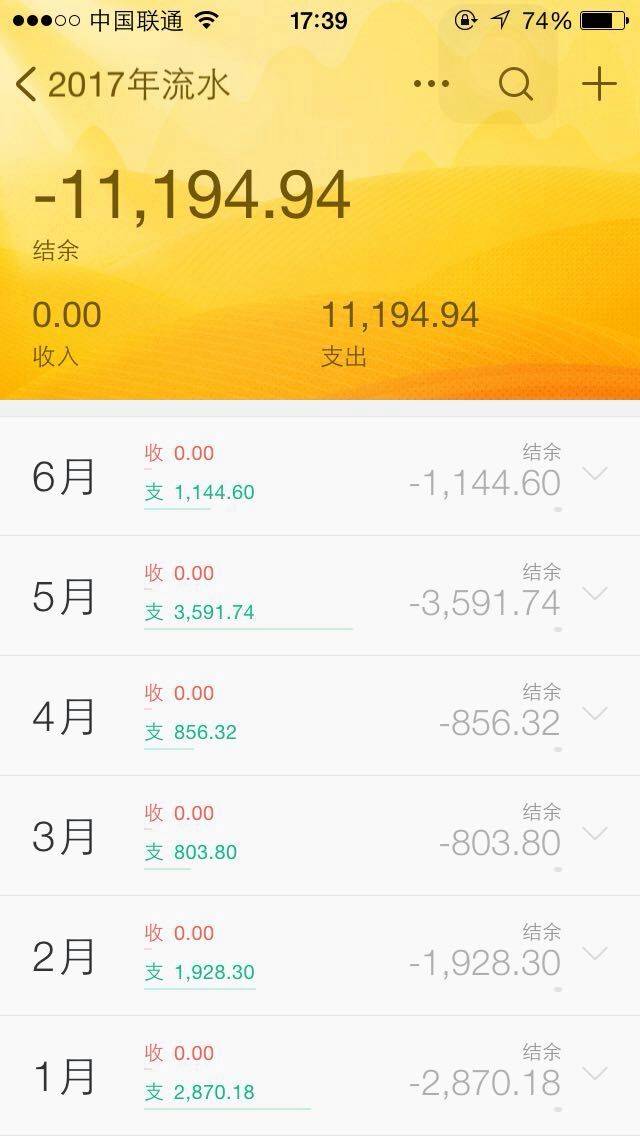Open the three-dot overflow menu
Image resolution: width=640 pixels, height=1136 pixels.
coord(431,84)
